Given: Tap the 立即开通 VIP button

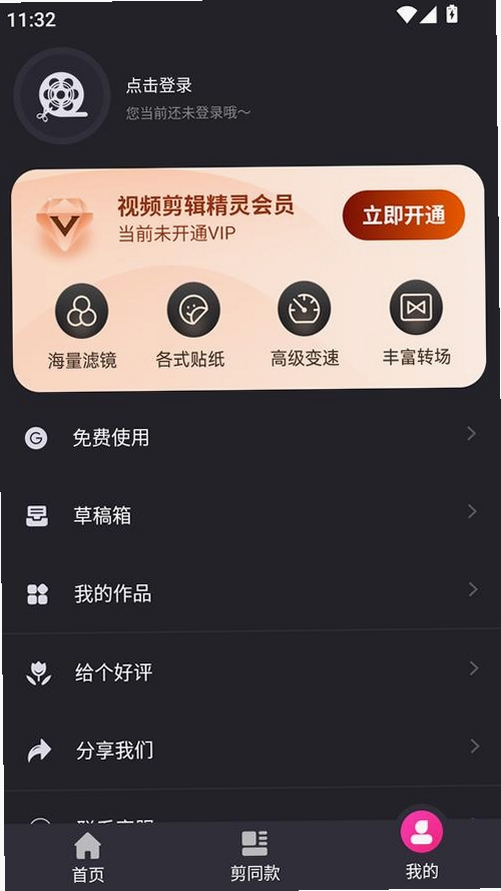Looking at the screenshot, I should click(403, 215).
